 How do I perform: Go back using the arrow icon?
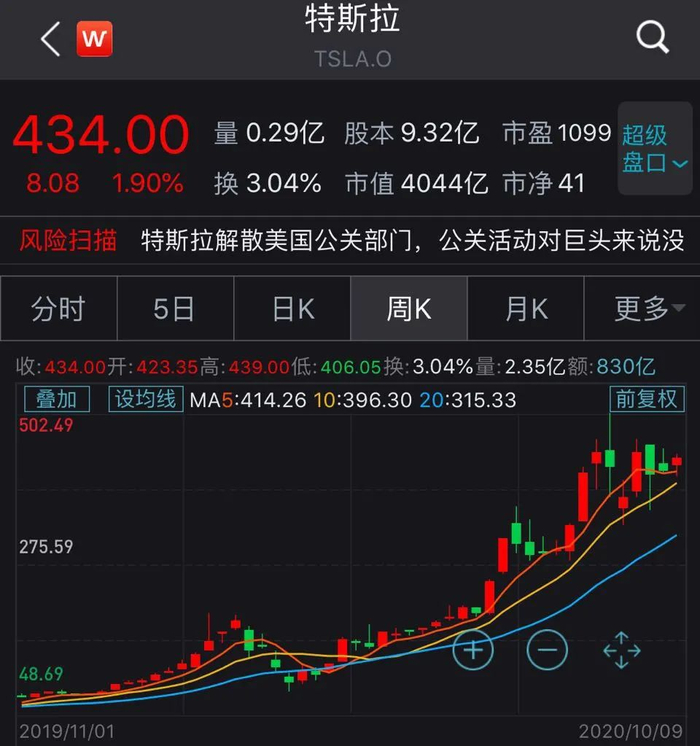[x=50, y=39]
